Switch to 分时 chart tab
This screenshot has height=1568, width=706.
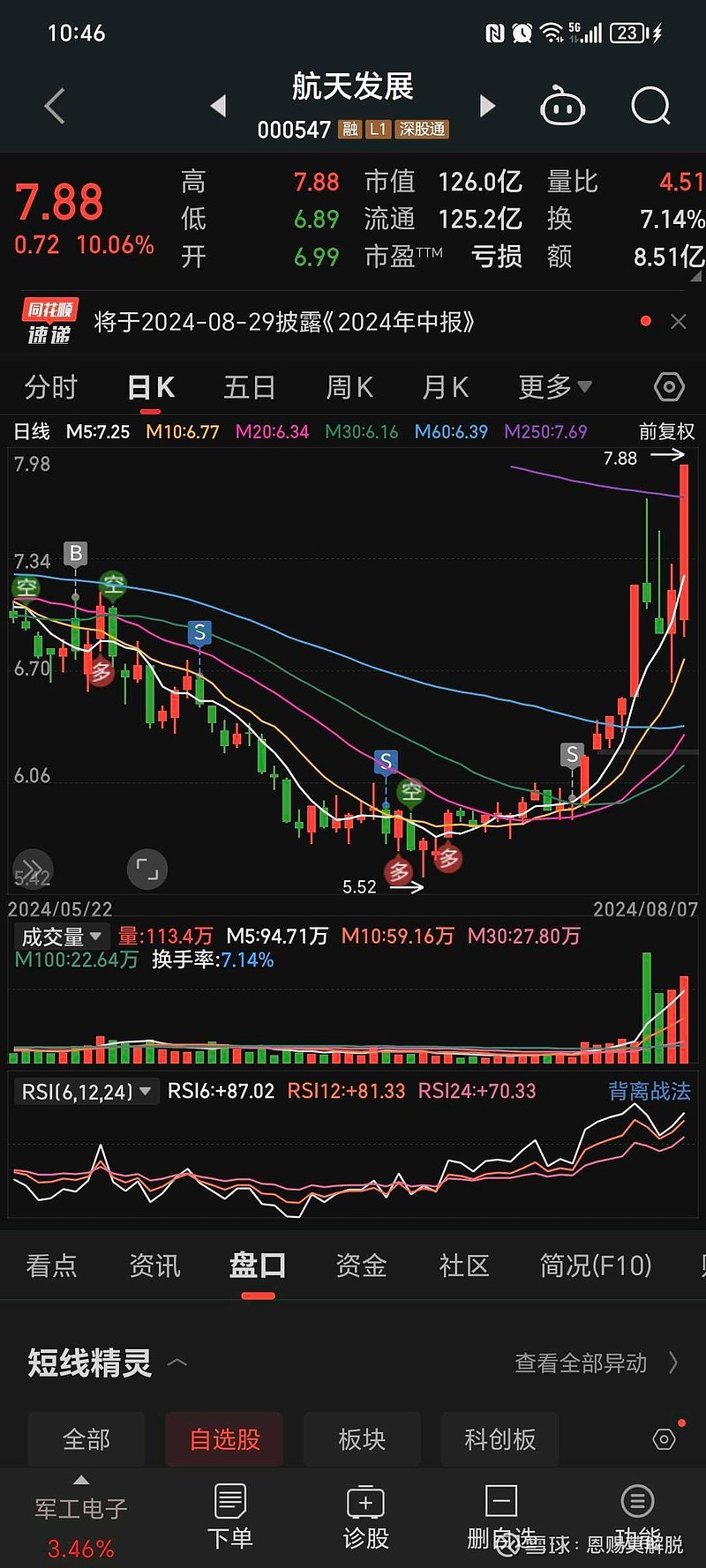point(50,387)
